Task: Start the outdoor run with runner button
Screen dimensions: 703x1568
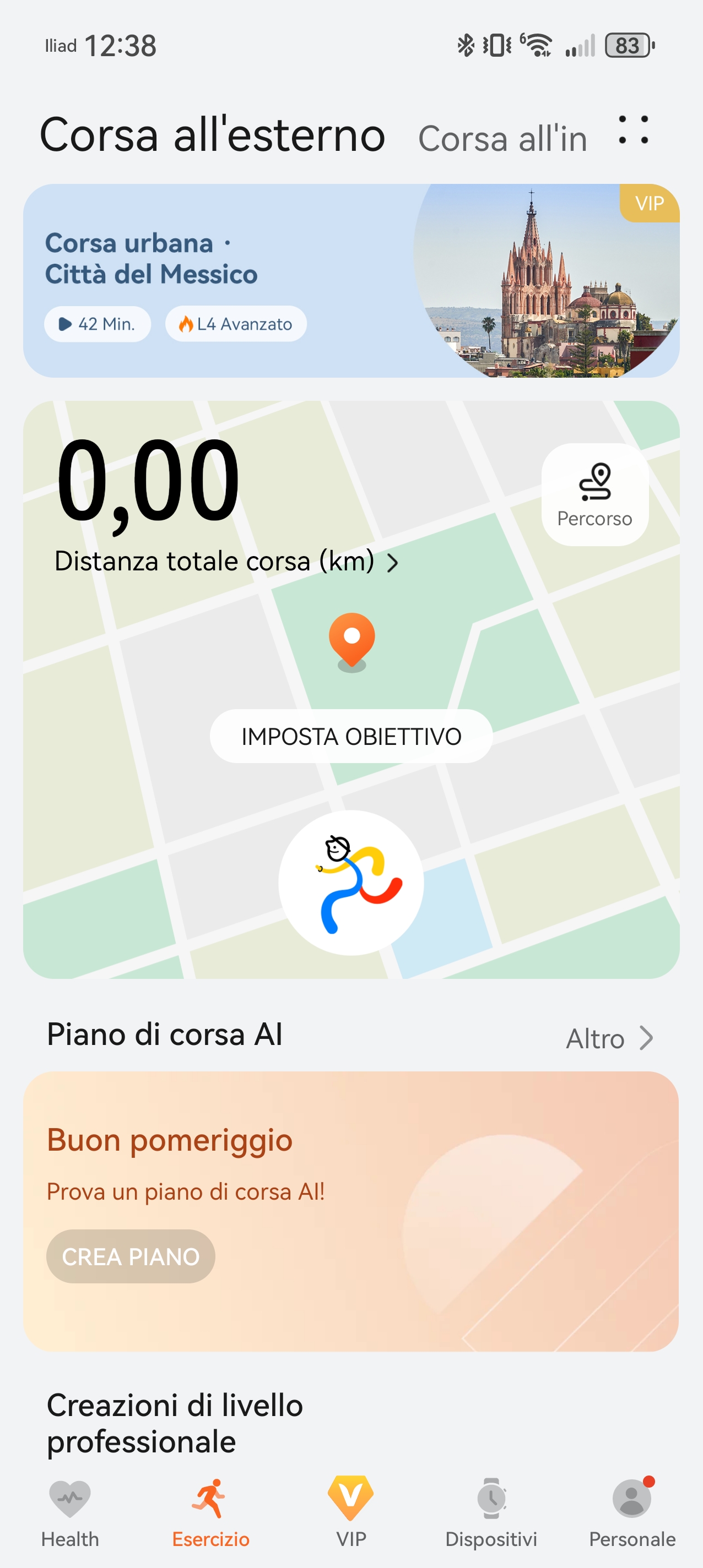Action: pos(351,882)
